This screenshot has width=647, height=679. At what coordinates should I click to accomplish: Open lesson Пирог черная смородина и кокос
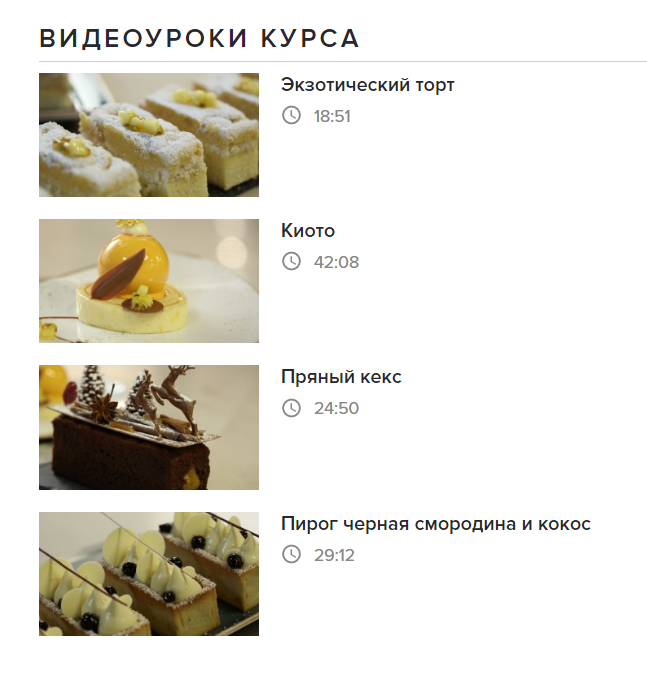pos(435,524)
